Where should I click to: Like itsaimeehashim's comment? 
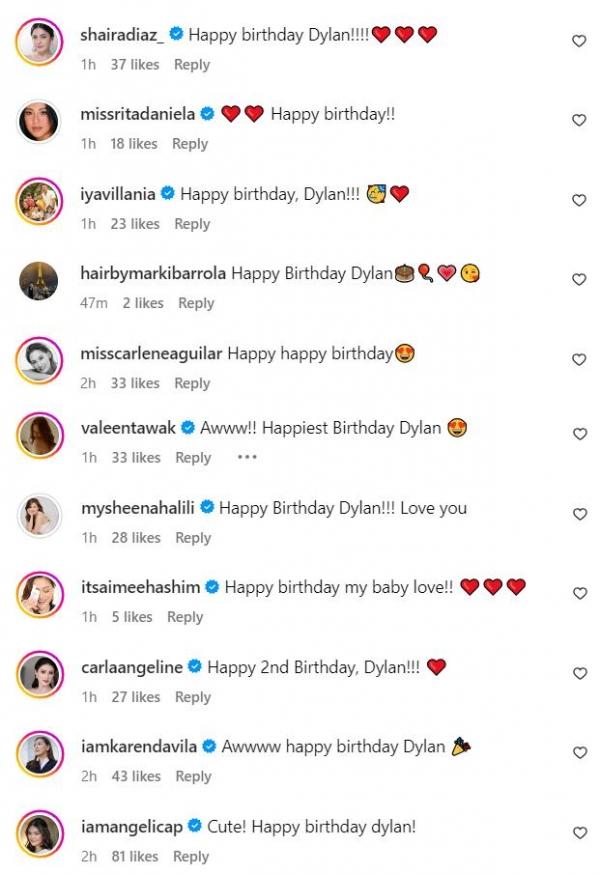(x=578, y=593)
